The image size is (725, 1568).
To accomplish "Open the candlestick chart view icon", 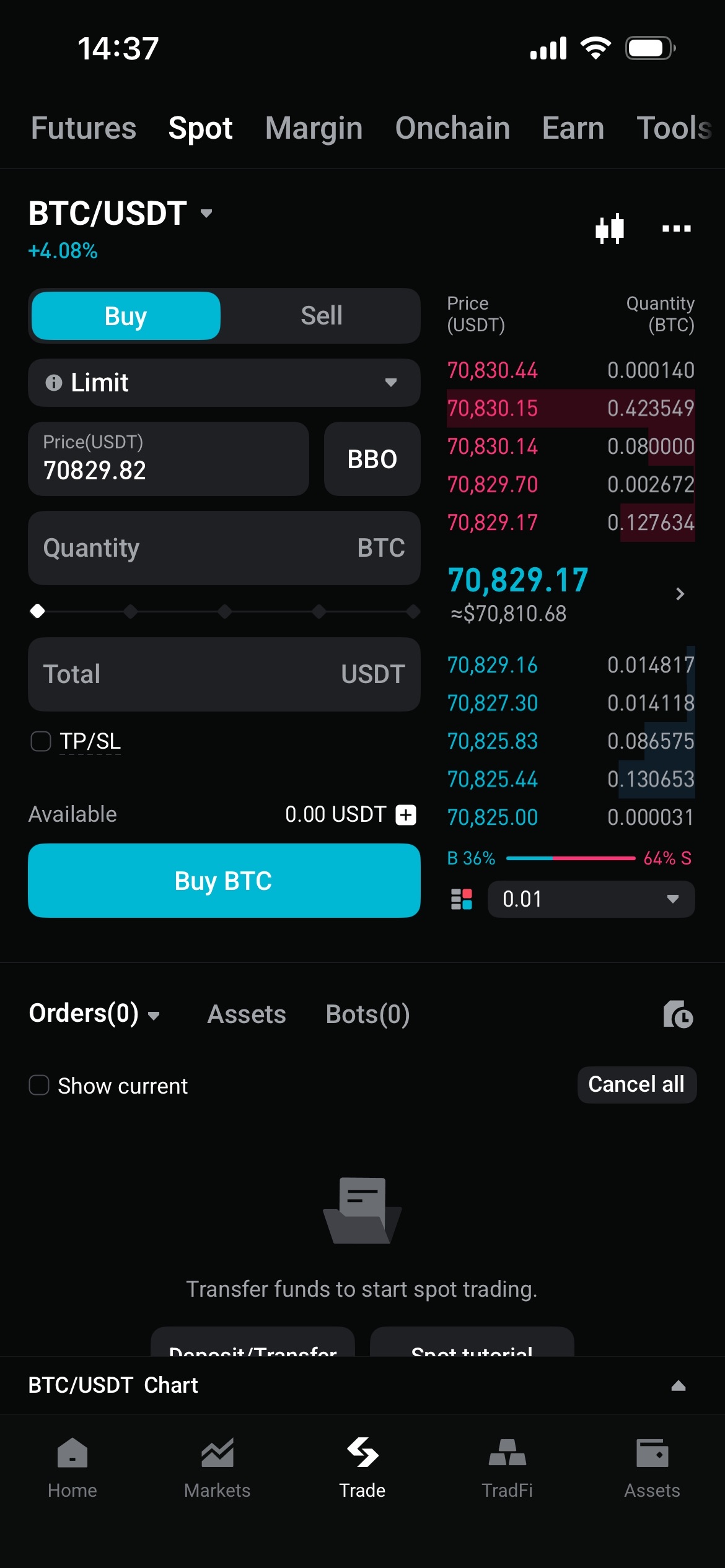I will click(609, 229).
